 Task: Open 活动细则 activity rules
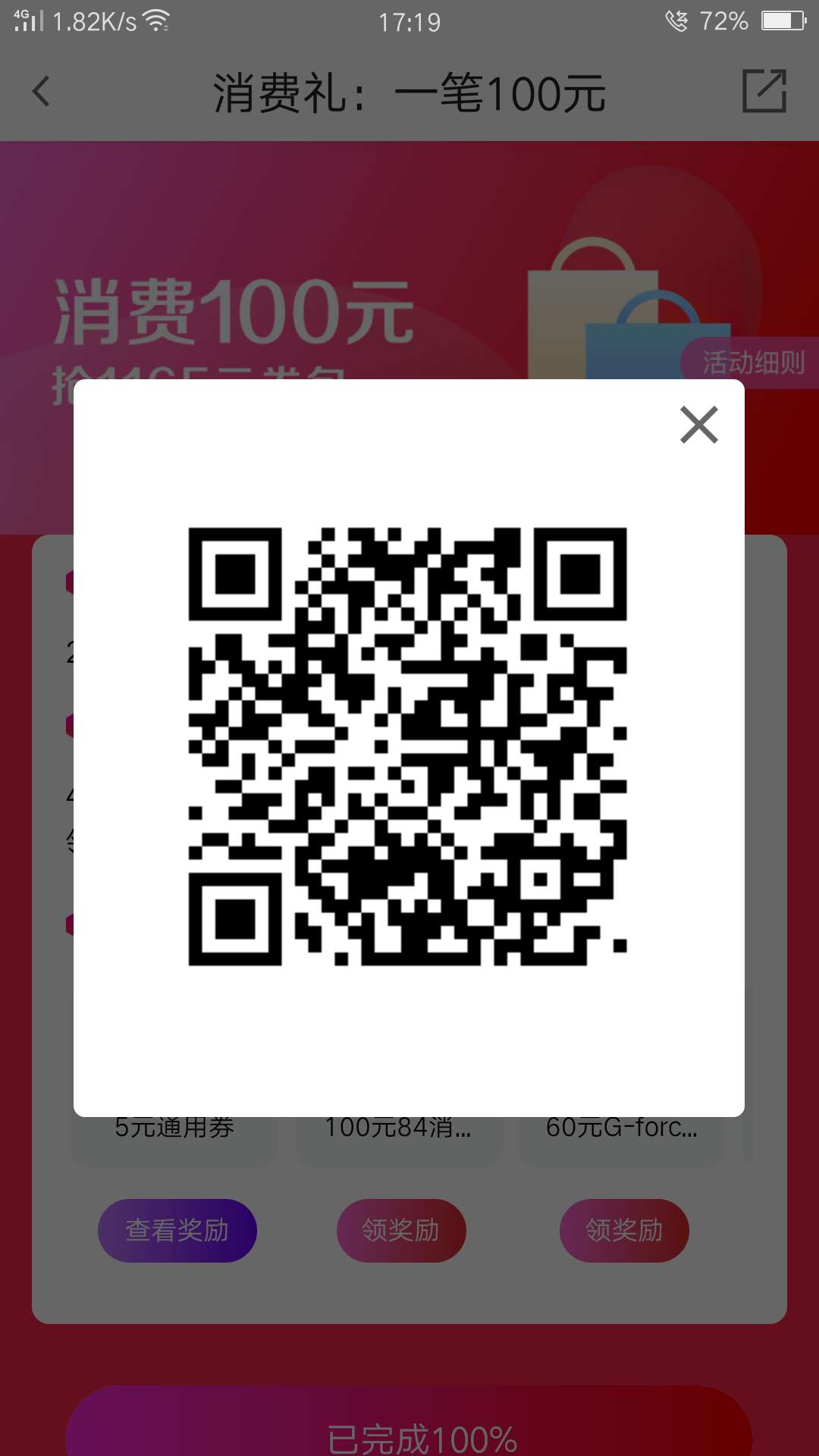click(x=752, y=363)
